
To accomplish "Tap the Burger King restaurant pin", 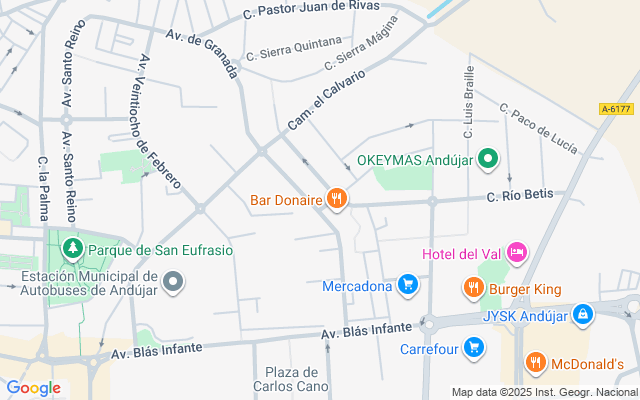I will click(474, 289).
